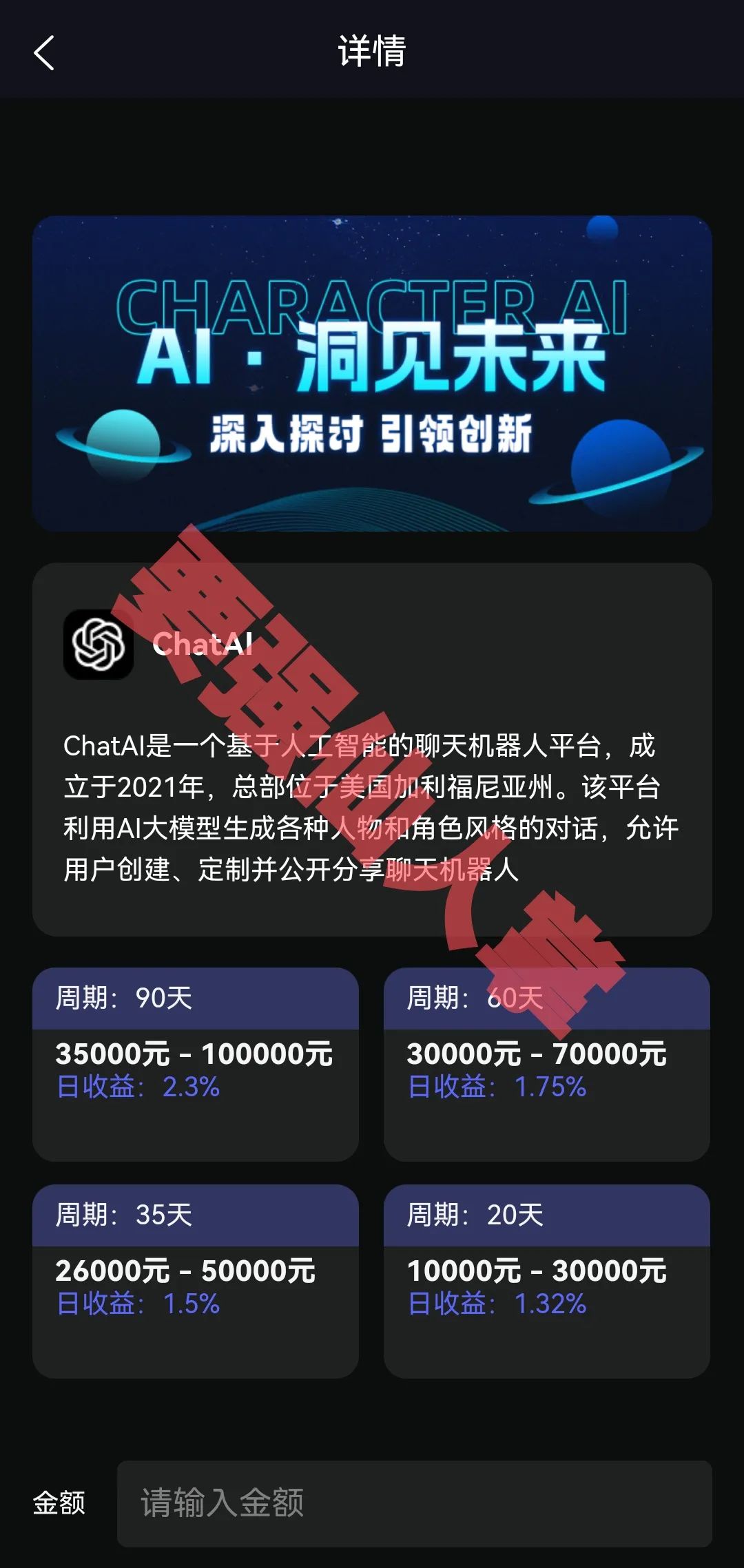Select the 周期 20天 investment plan

(546, 1281)
